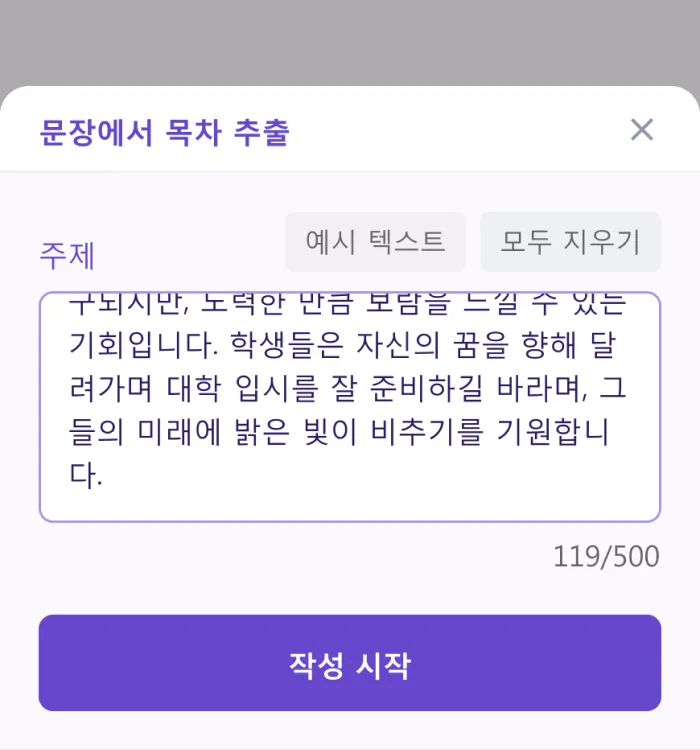This screenshot has height=750, width=700.
Task: Focus the 주제 text field
Action: [x=349, y=407]
